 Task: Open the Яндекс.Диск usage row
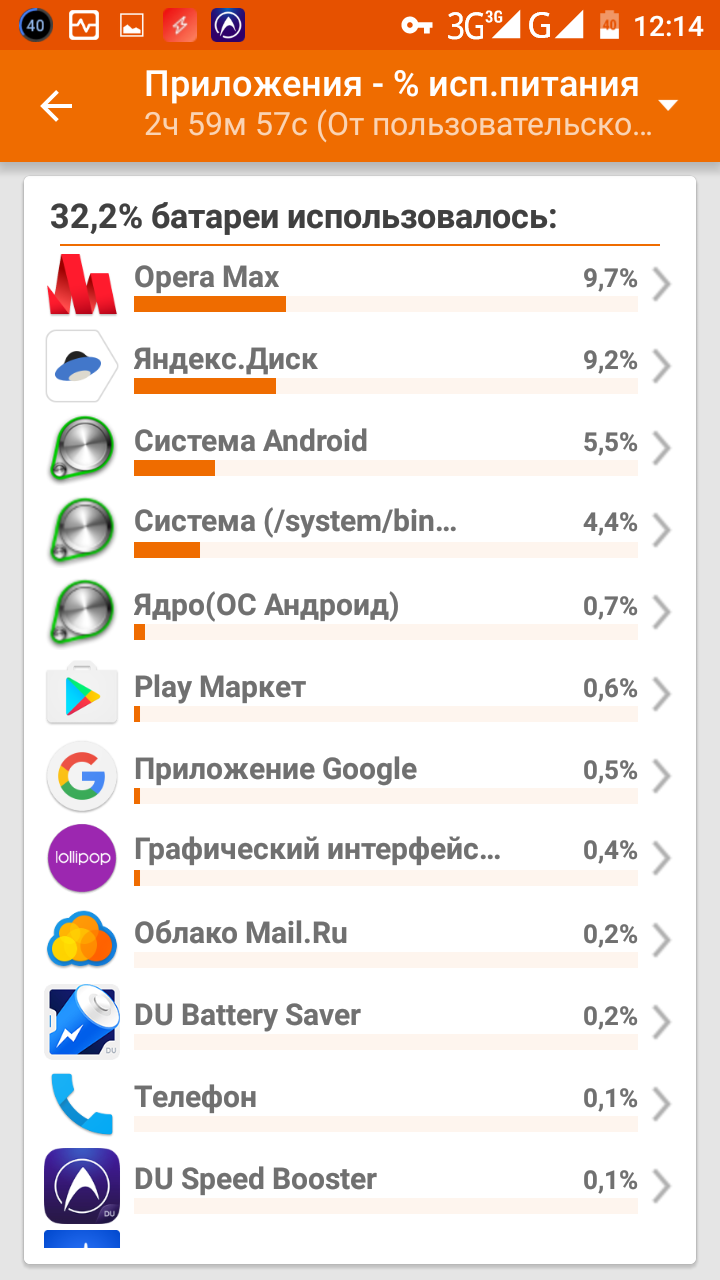click(x=360, y=367)
